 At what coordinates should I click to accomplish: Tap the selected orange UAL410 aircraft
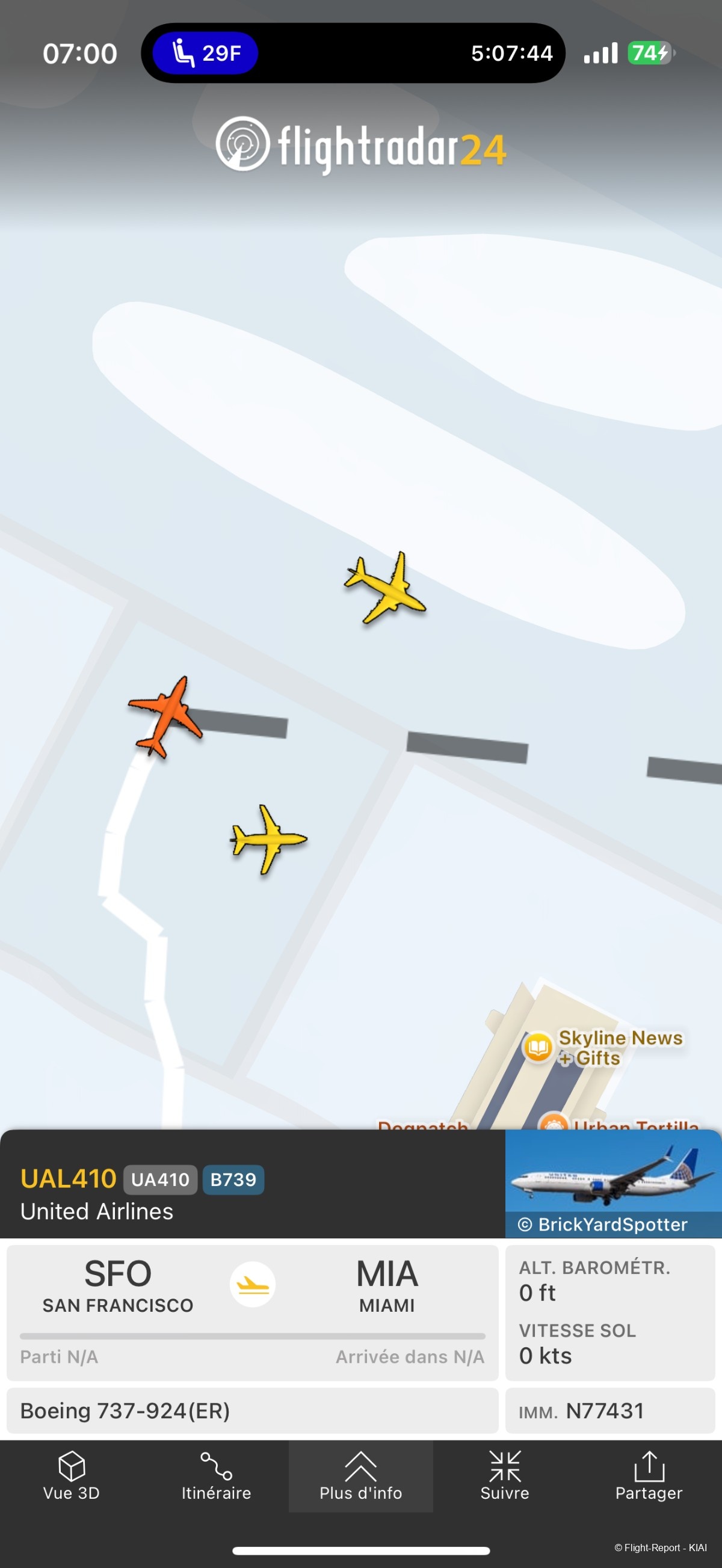pyautogui.click(x=165, y=716)
